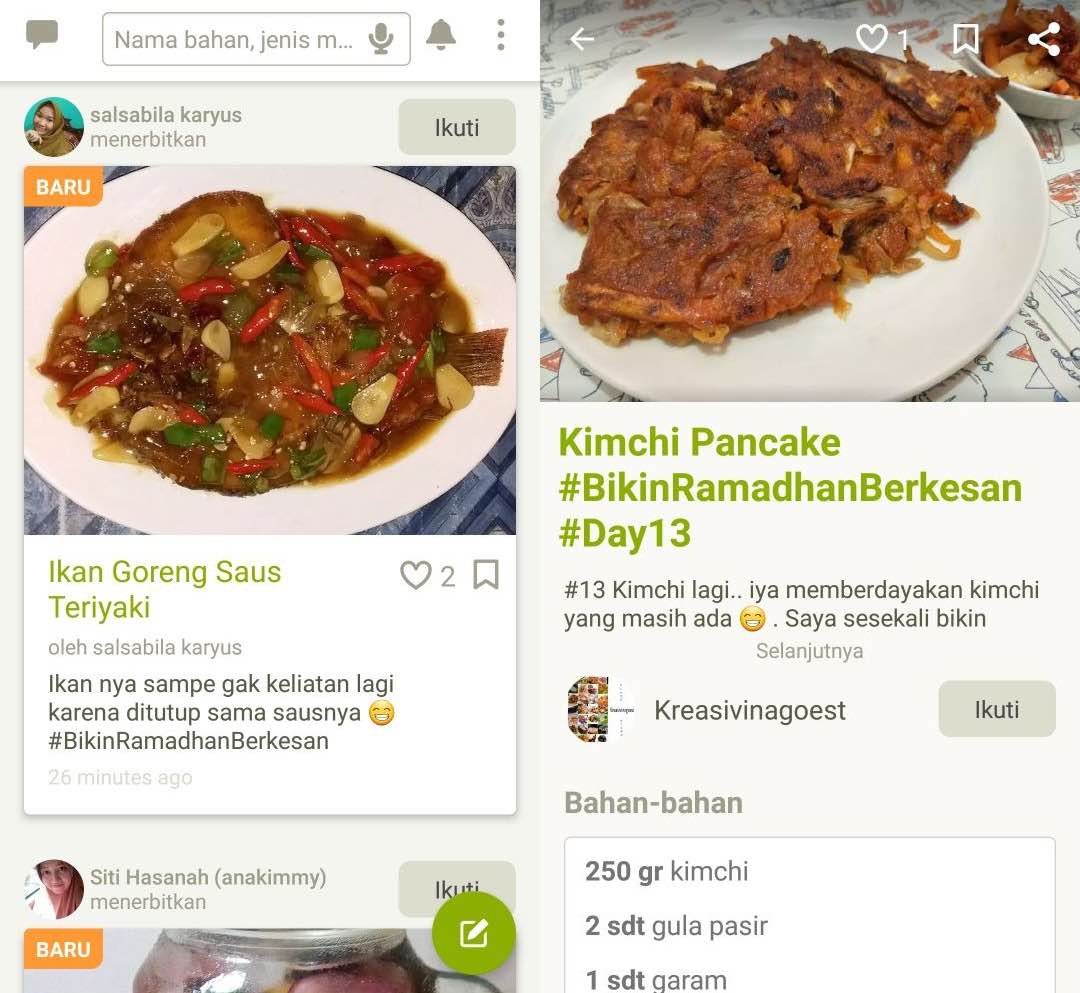Share the Kimchi Pancake recipe
The height and width of the screenshot is (993, 1080).
(x=1044, y=39)
